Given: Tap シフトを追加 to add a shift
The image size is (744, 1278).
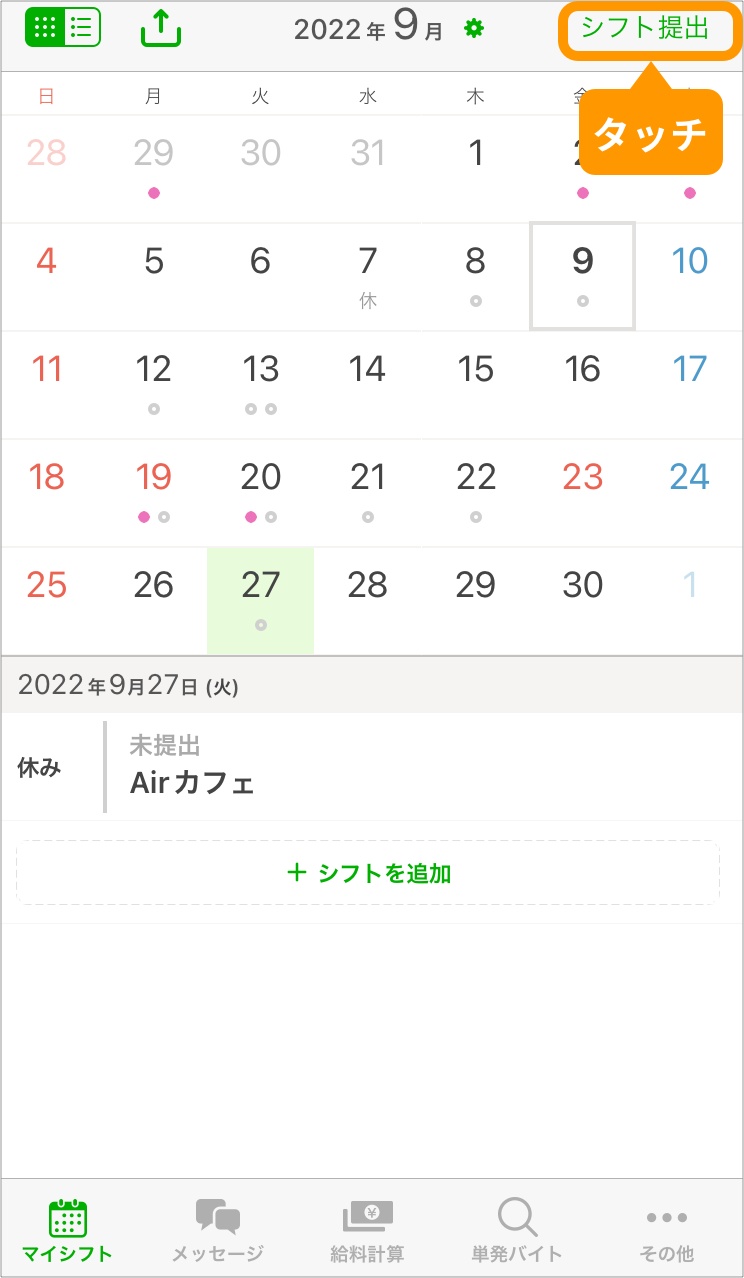Looking at the screenshot, I should tap(371, 872).
